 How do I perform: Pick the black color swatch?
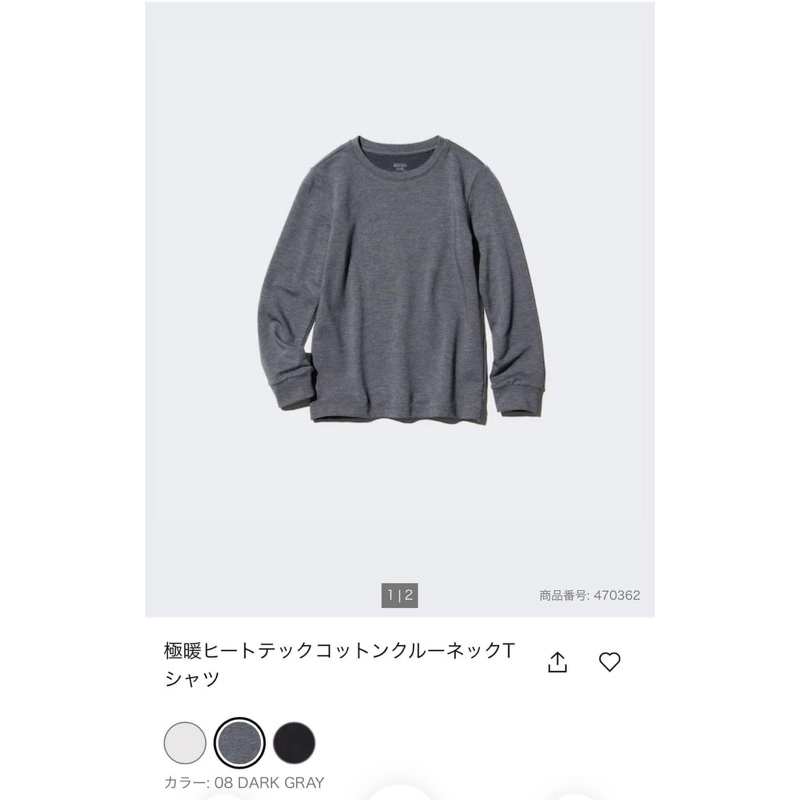[294, 742]
